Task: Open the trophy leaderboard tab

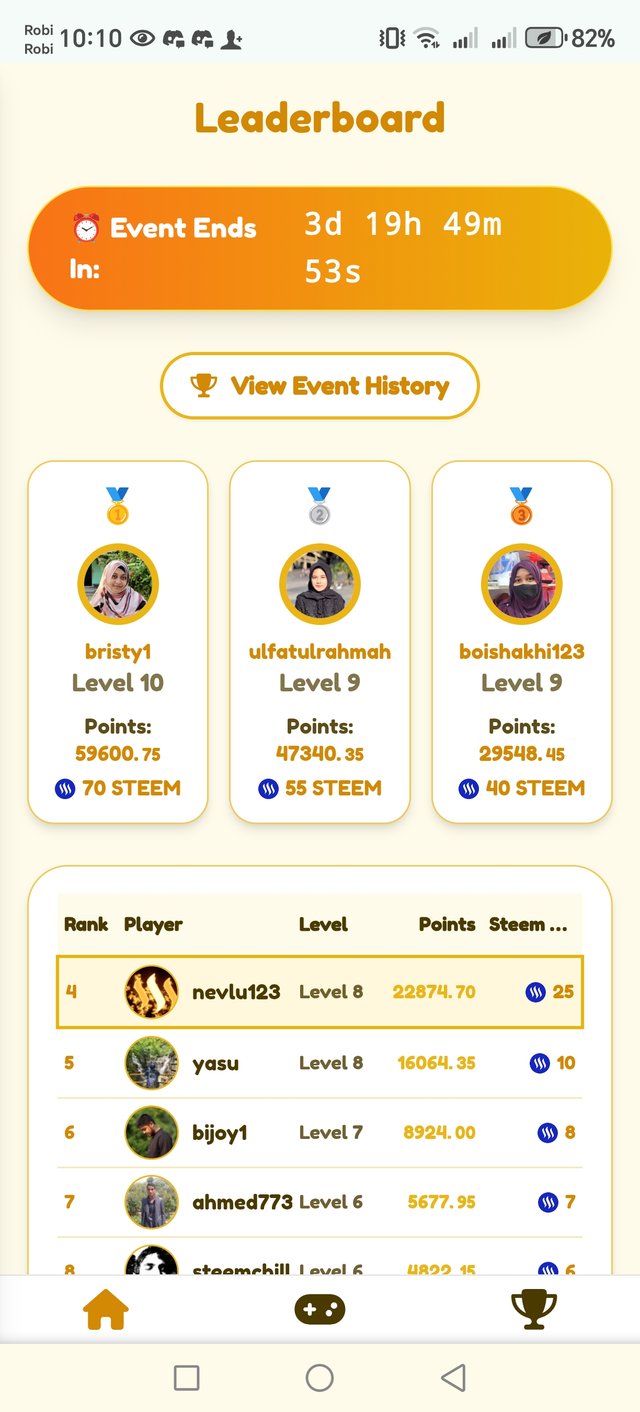Action: [x=533, y=1308]
